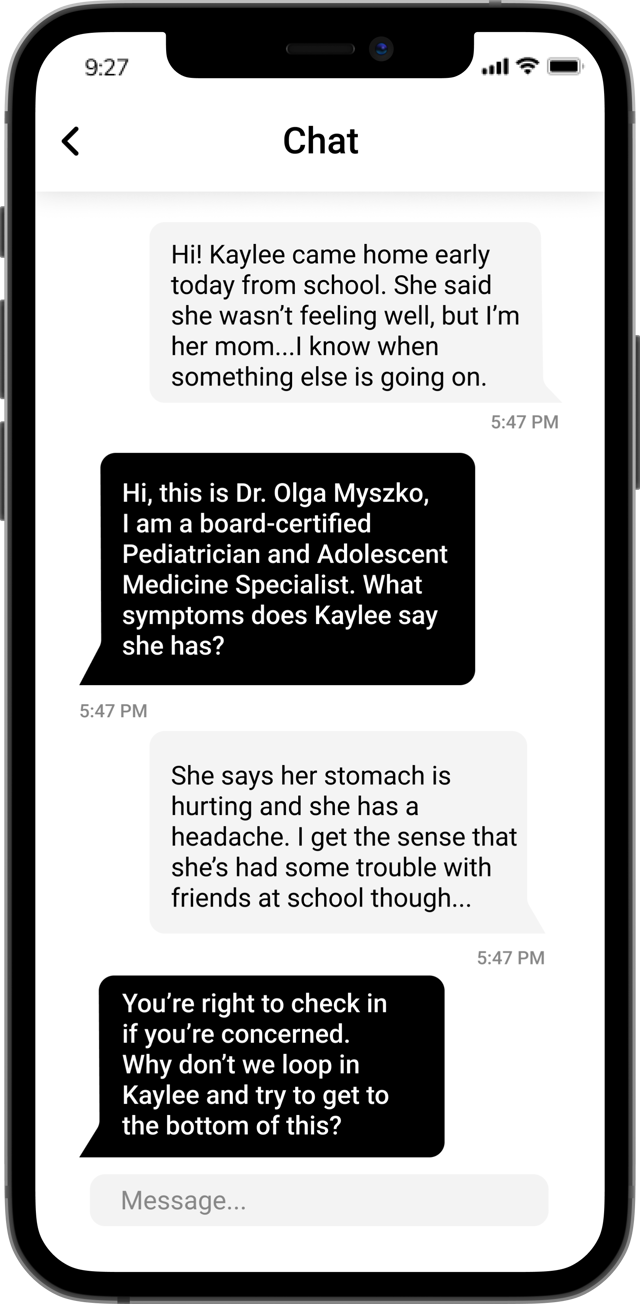The width and height of the screenshot is (640, 1304).
Task: Go back using the header arrow
Action: click(70, 141)
